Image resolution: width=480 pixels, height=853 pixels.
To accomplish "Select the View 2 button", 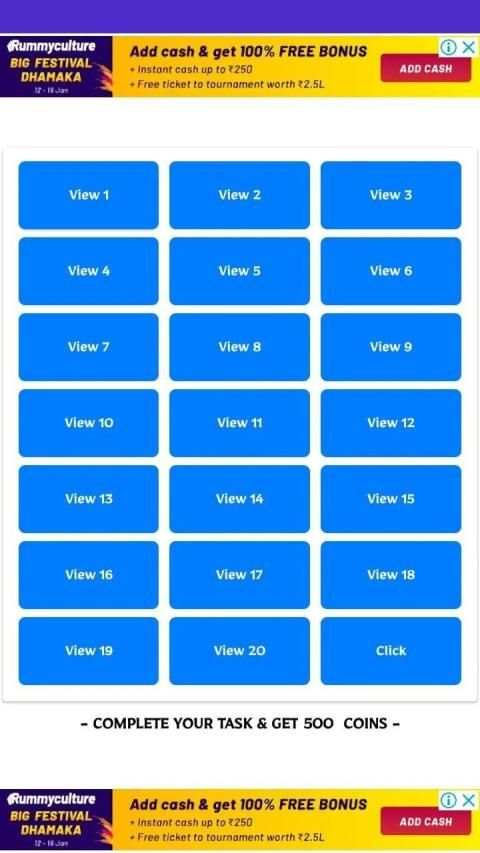I will click(x=239, y=195).
